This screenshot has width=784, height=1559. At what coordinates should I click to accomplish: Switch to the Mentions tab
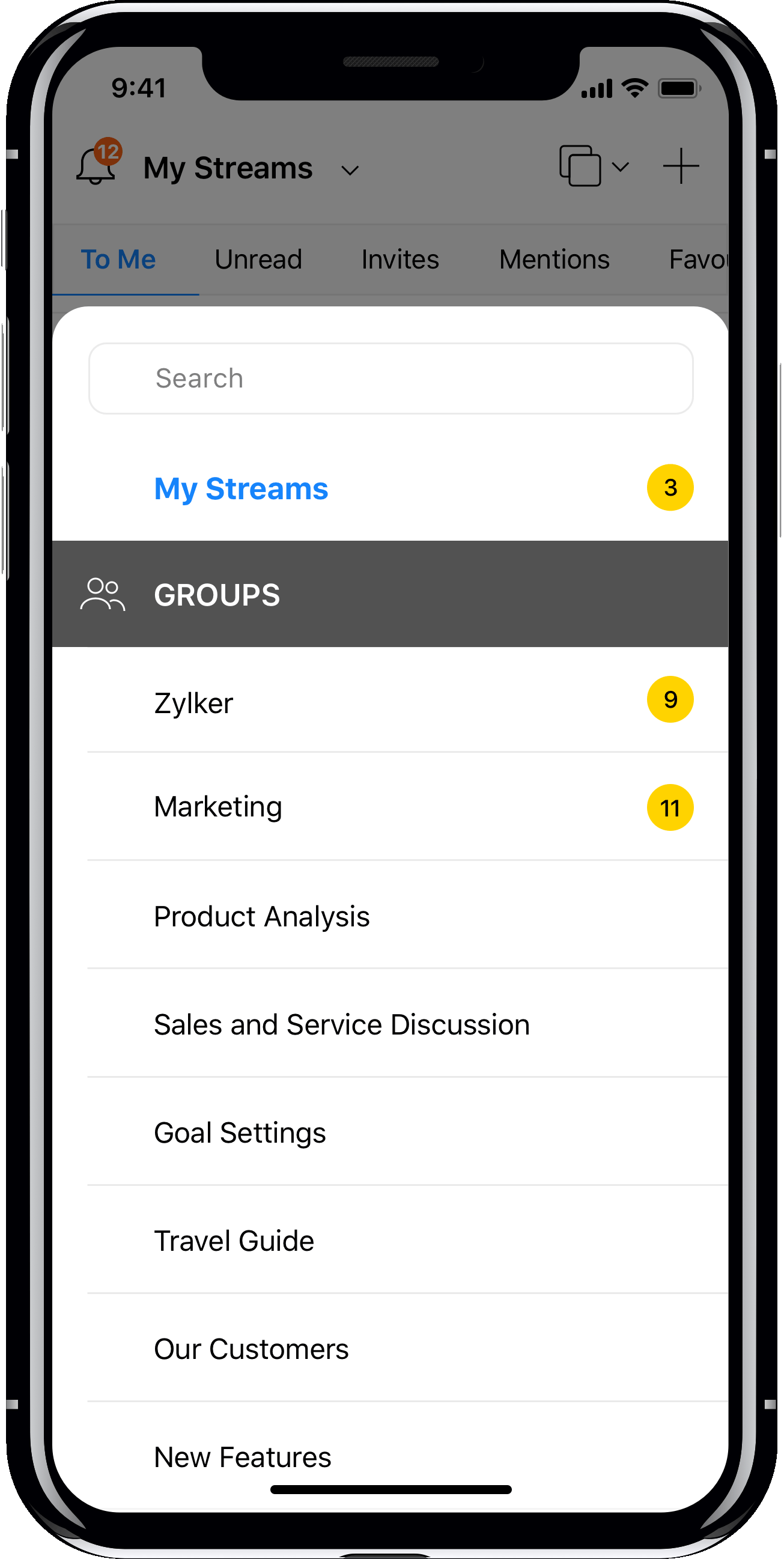pyautogui.click(x=553, y=260)
